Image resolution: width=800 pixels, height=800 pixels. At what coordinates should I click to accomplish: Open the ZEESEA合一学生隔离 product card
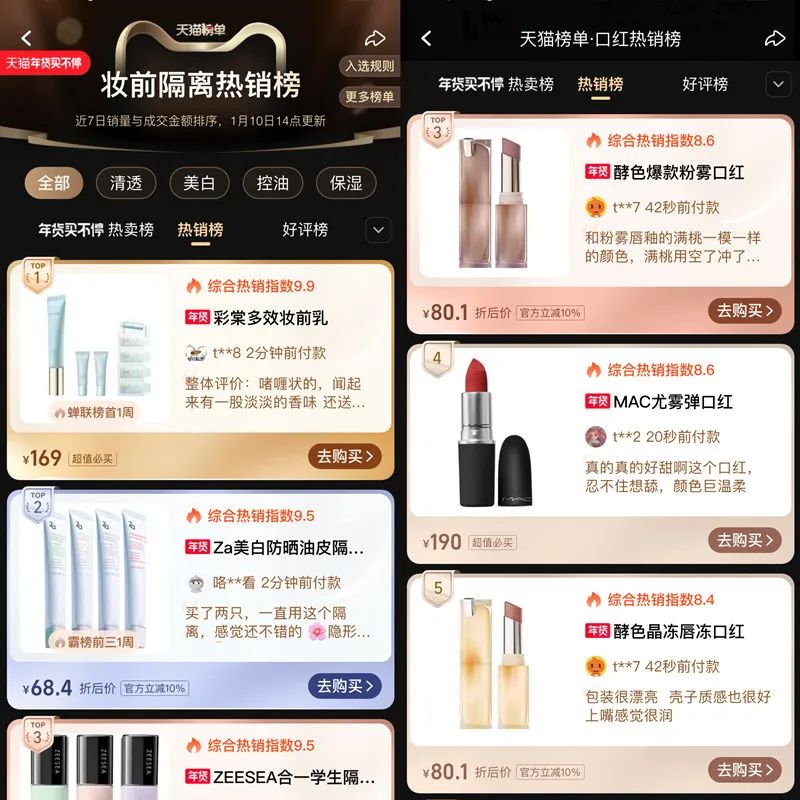pyautogui.click(x=201, y=760)
